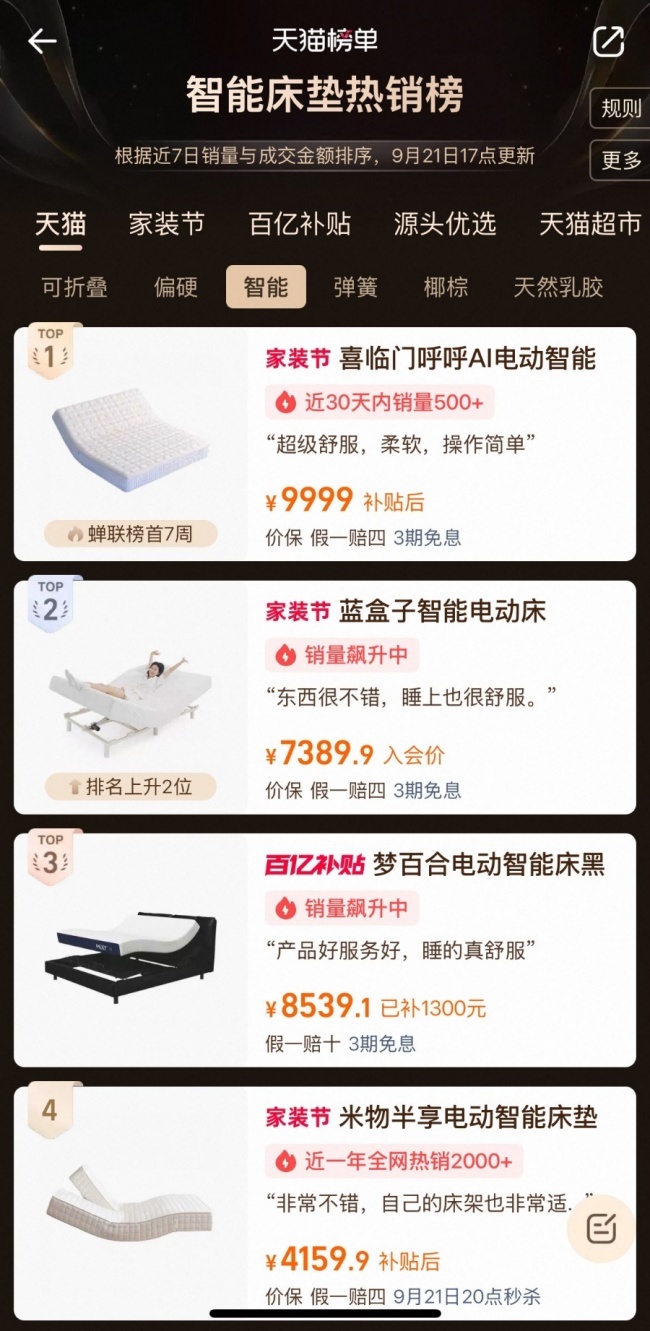The image size is (650, 1331).
Task: View the 梦百合电动智能床 product
Action: 325,950
